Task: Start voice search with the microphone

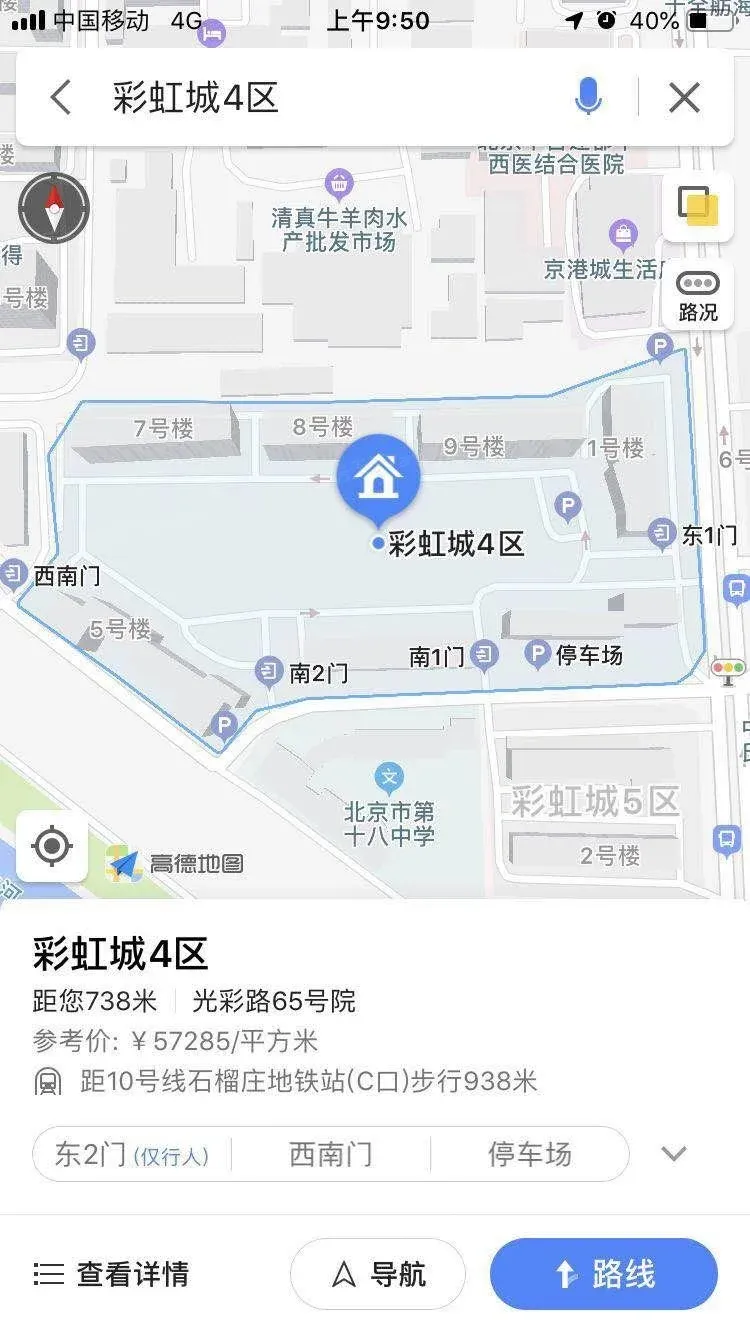Action: (x=589, y=98)
